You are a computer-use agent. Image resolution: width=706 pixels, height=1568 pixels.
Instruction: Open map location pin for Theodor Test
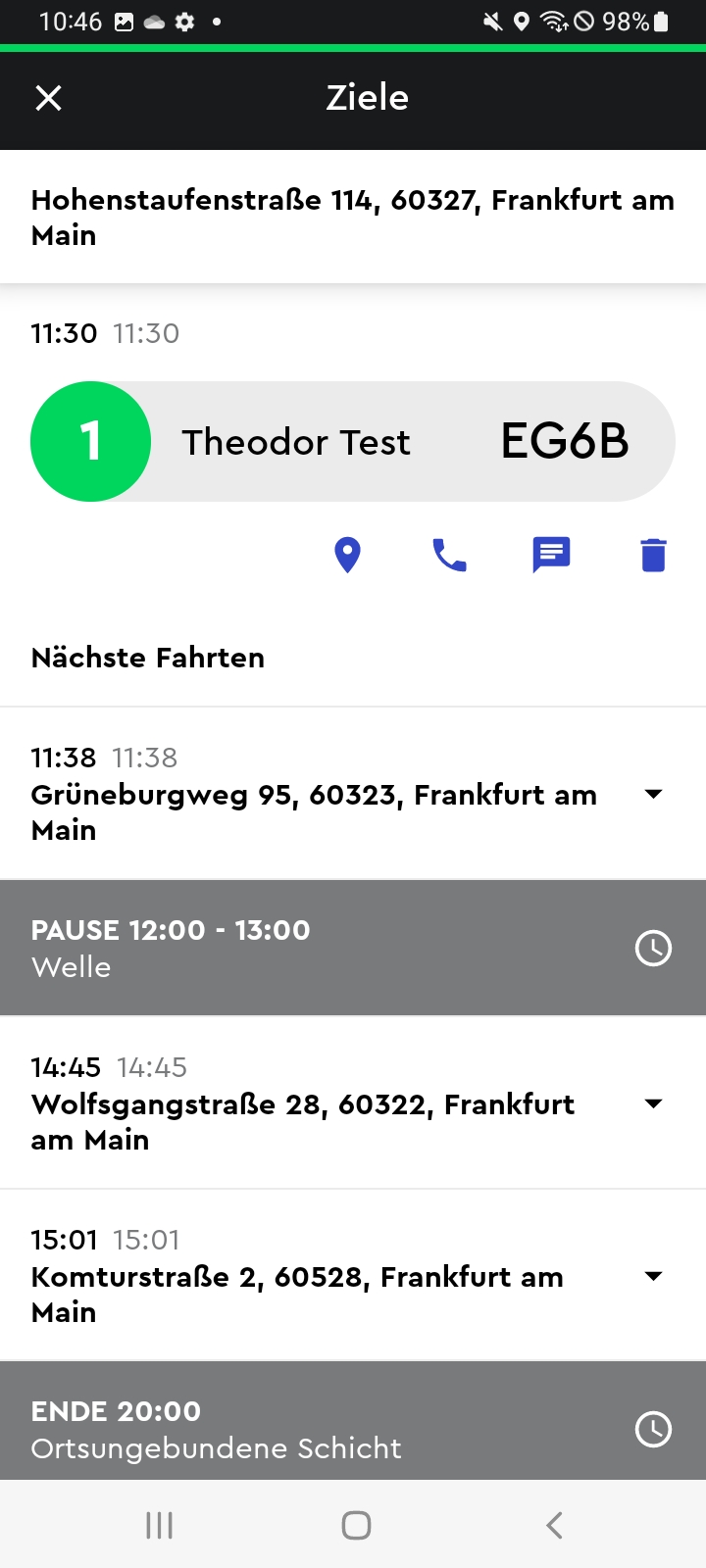(348, 555)
